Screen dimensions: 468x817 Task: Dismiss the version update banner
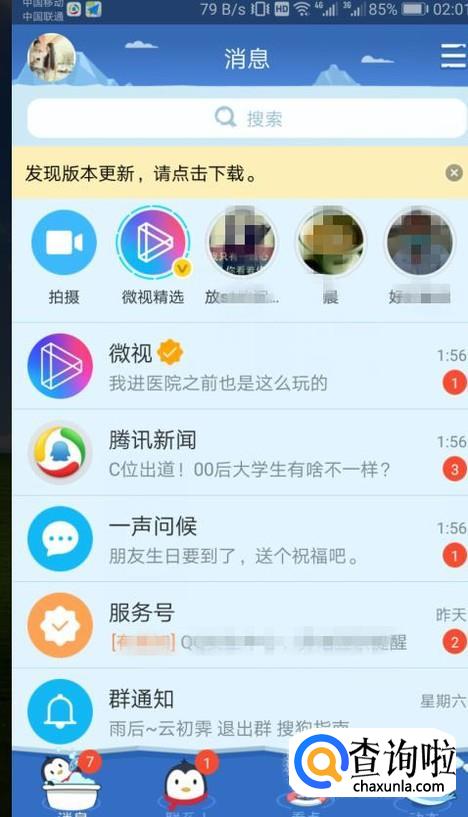[454, 173]
